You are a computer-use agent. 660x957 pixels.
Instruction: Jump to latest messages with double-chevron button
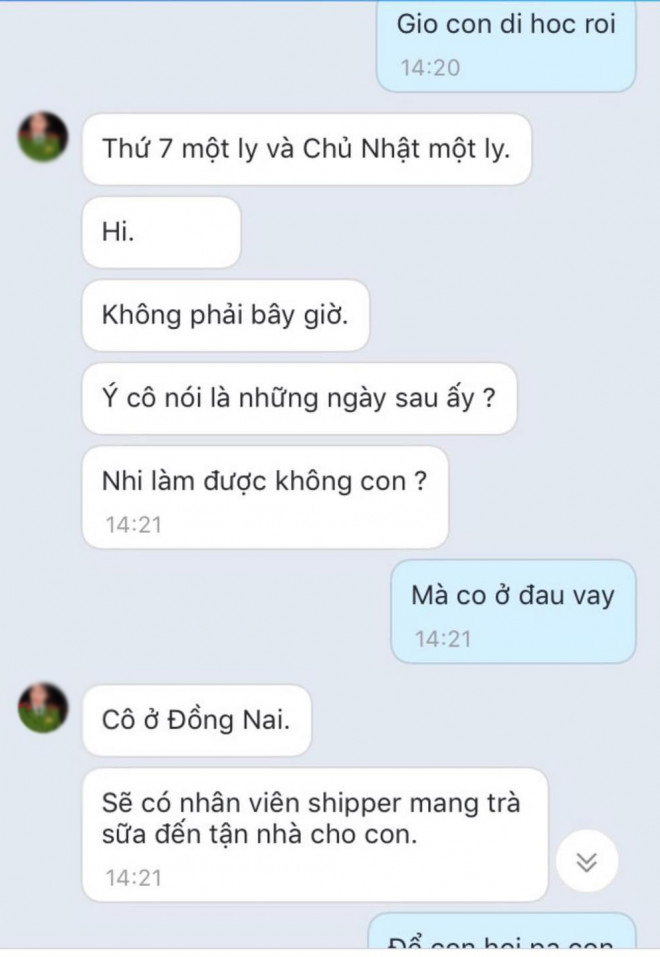point(587,862)
